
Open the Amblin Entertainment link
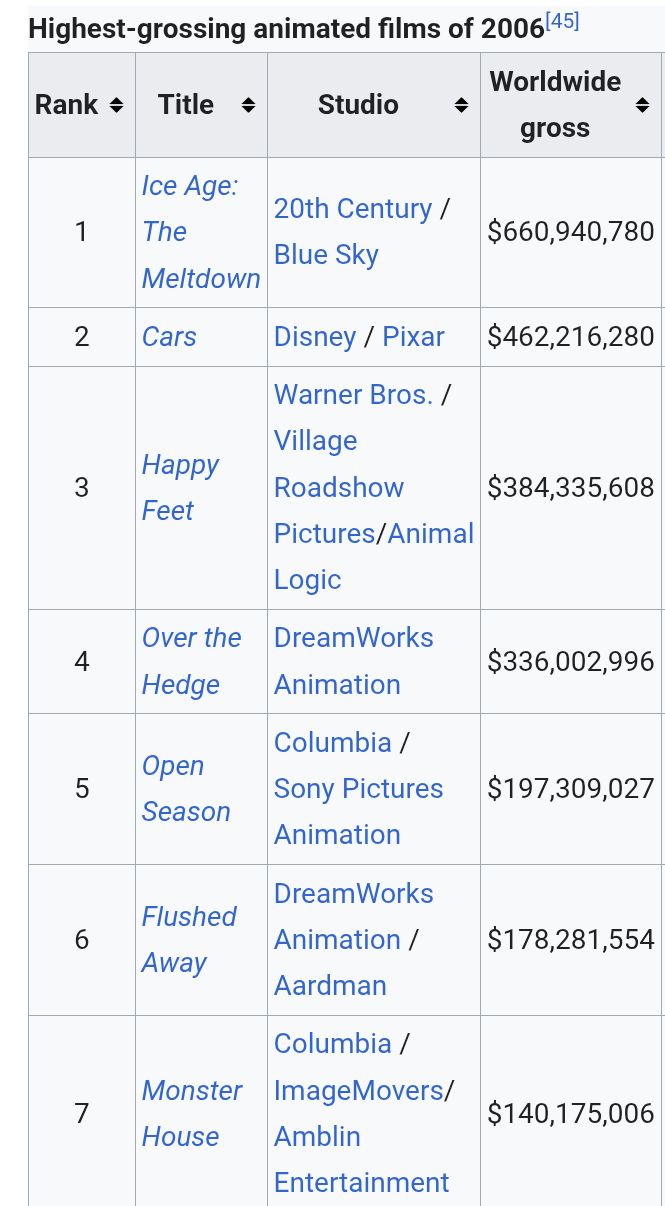pyautogui.click(x=361, y=1160)
